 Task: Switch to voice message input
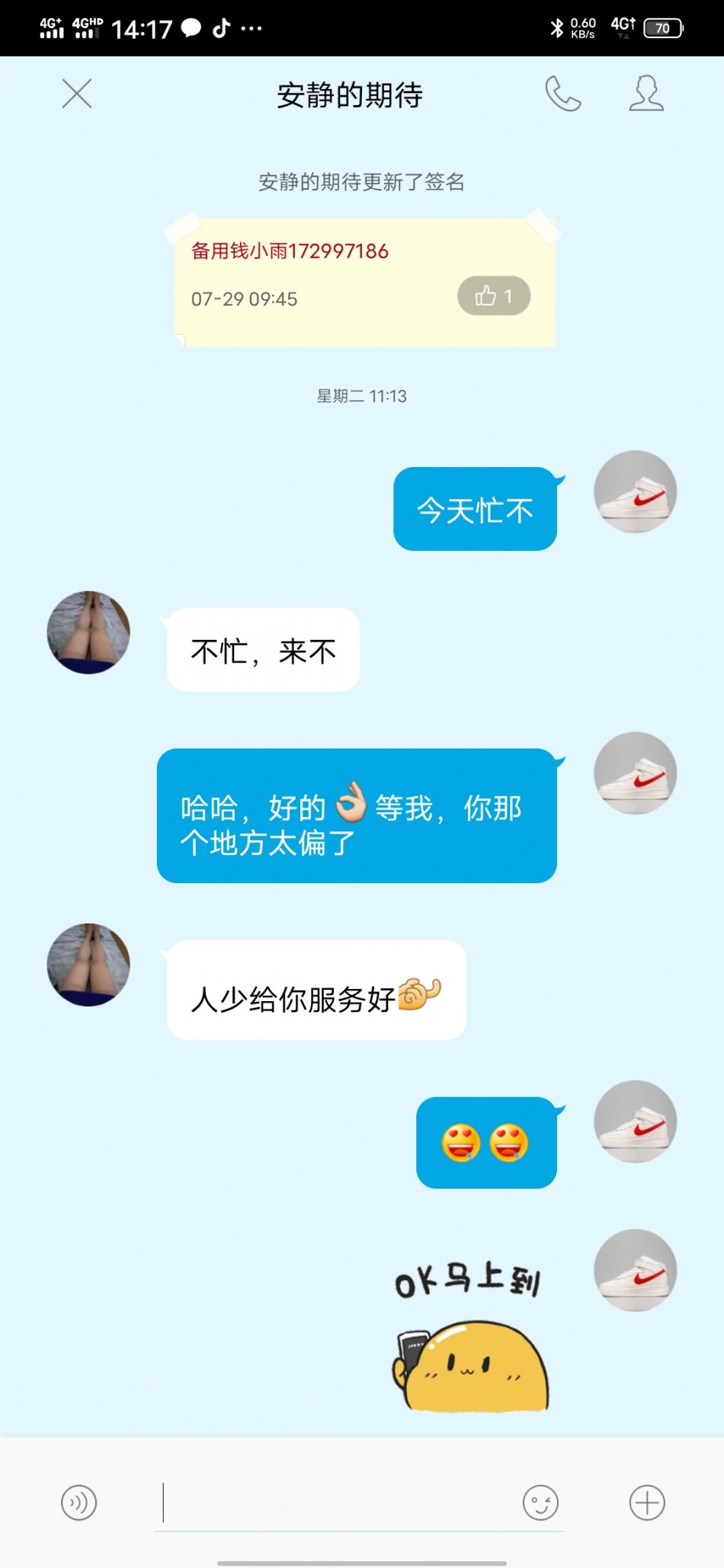[x=79, y=1502]
